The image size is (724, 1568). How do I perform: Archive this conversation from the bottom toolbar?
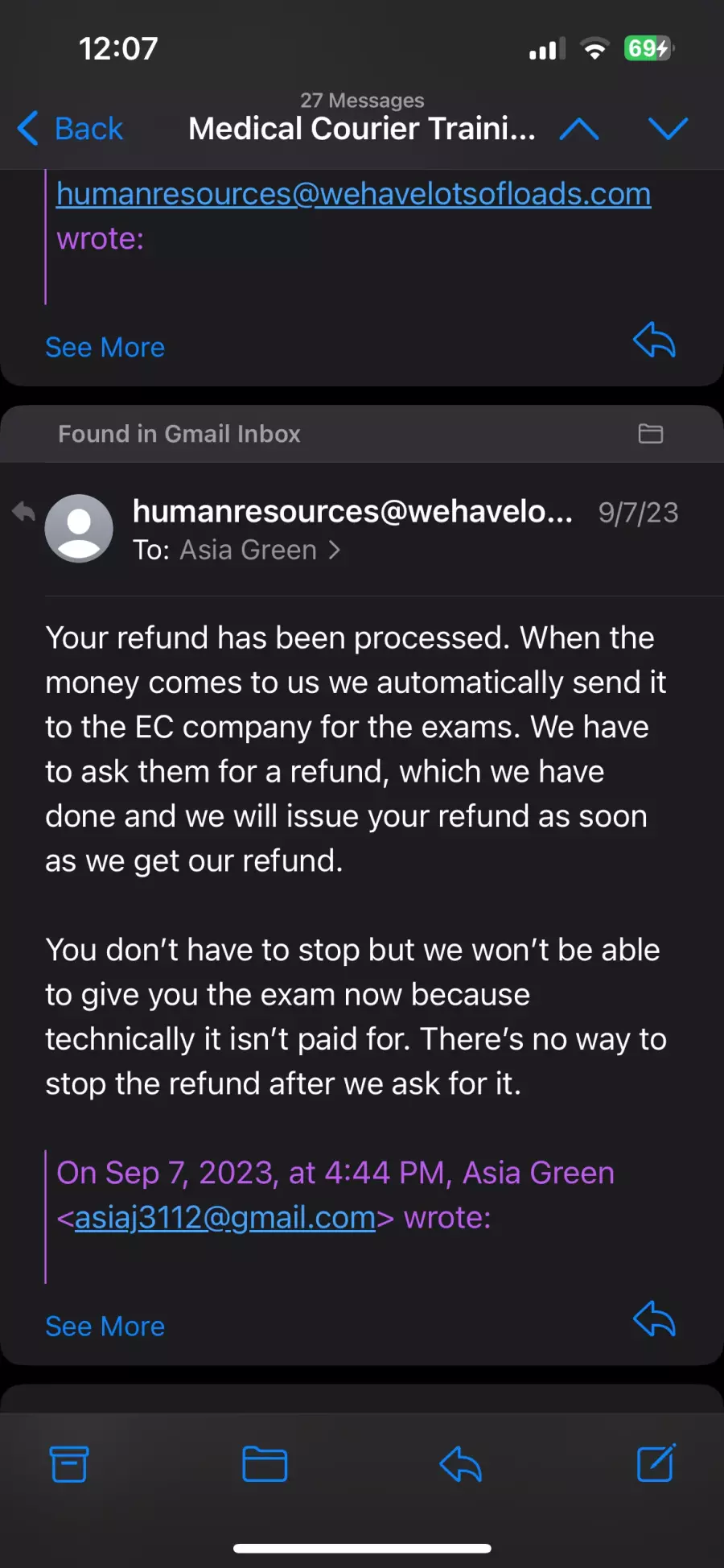69,1464
